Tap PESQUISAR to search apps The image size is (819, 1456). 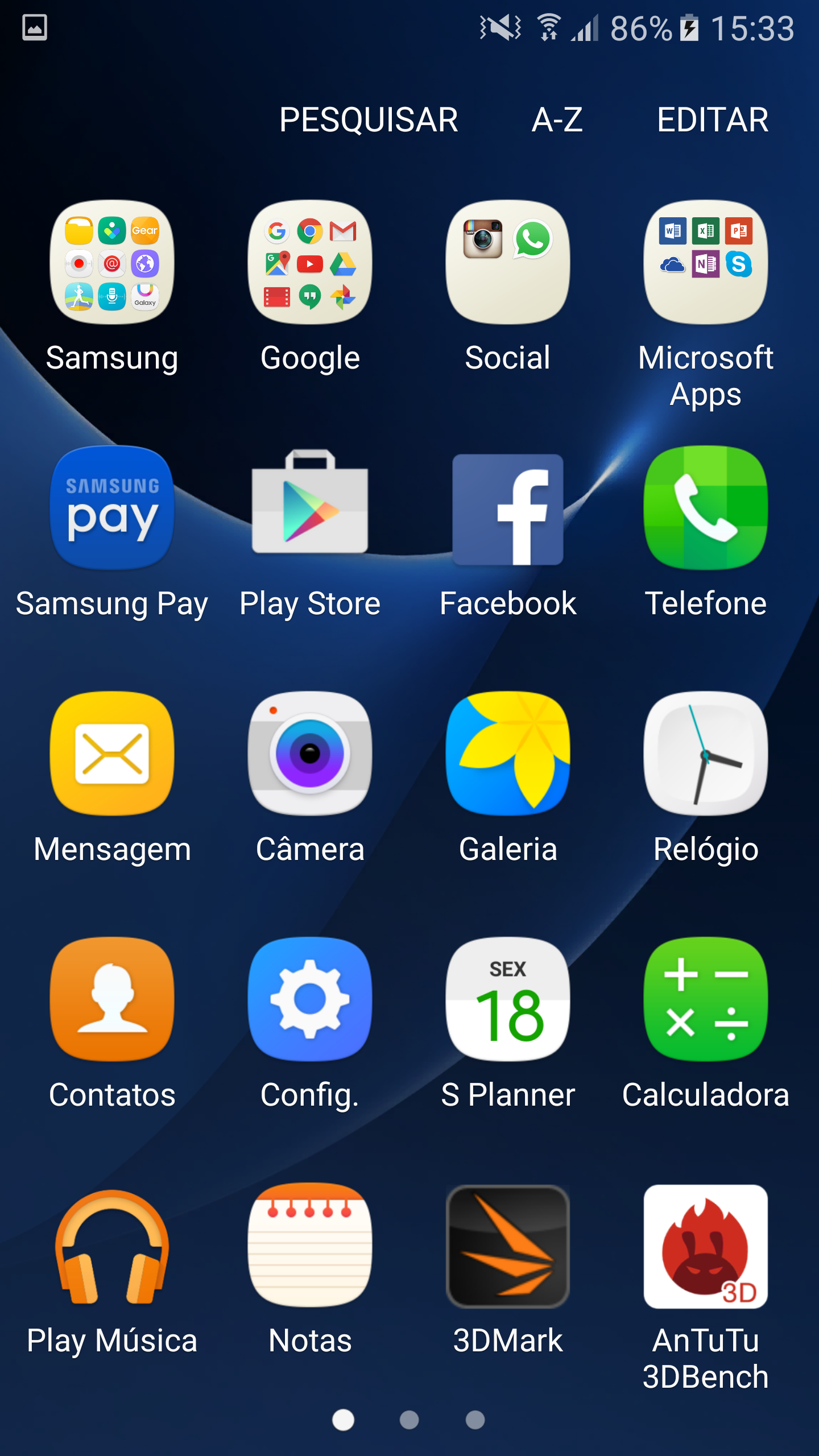pos(369,120)
